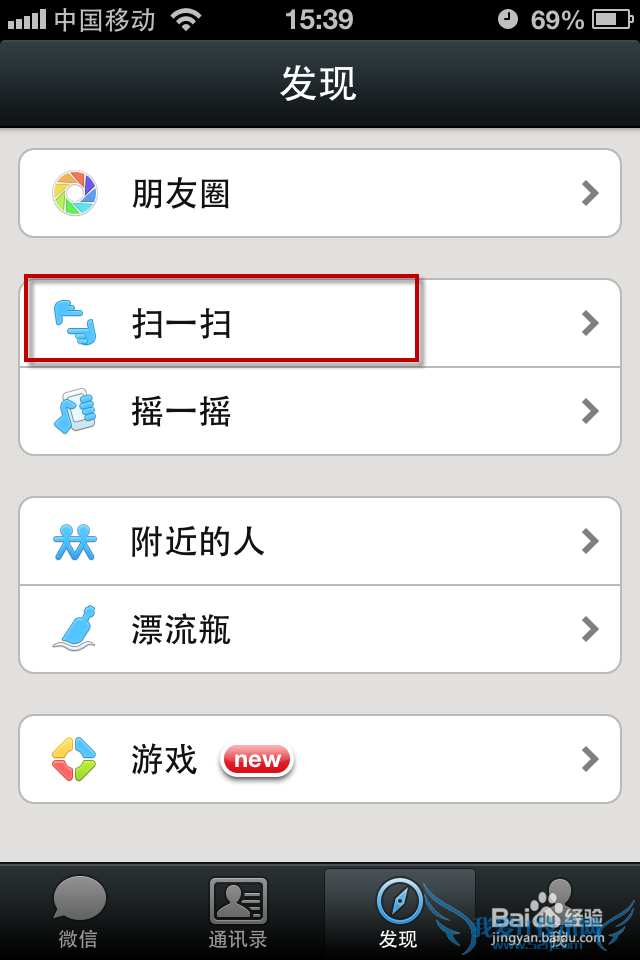Select the 发现 discover tab
Image resolution: width=640 pixels, height=960 pixels.
[399, 911]
